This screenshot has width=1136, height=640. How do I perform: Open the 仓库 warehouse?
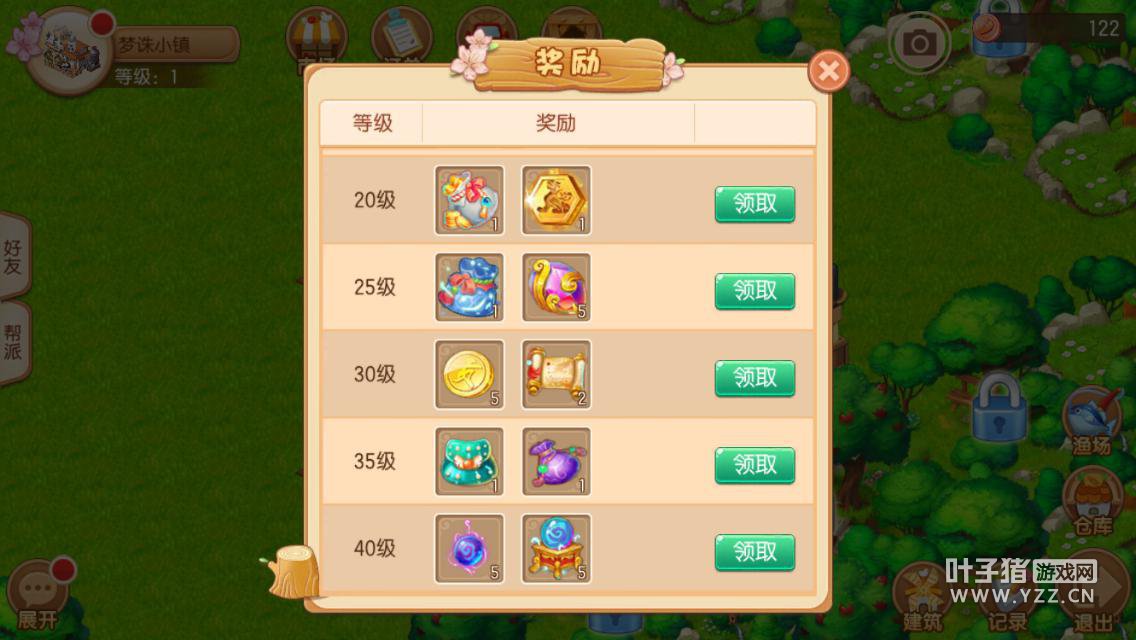1092,500
